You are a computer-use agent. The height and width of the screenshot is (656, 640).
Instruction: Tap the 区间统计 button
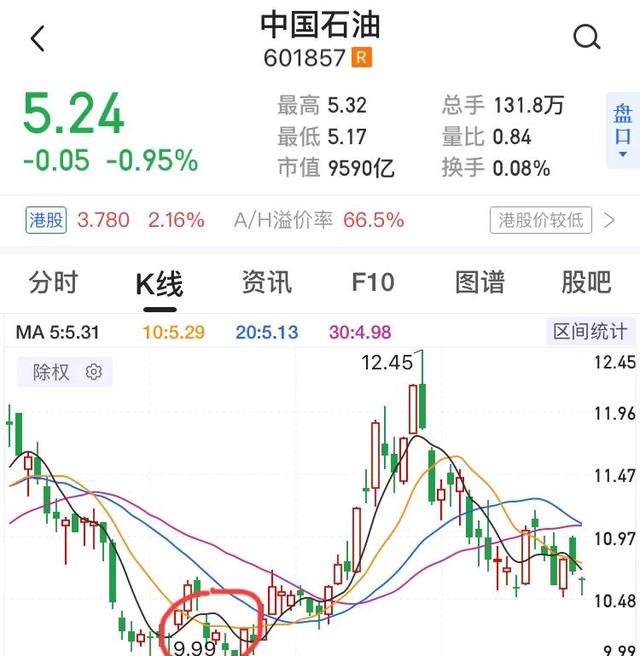(591, 332)
